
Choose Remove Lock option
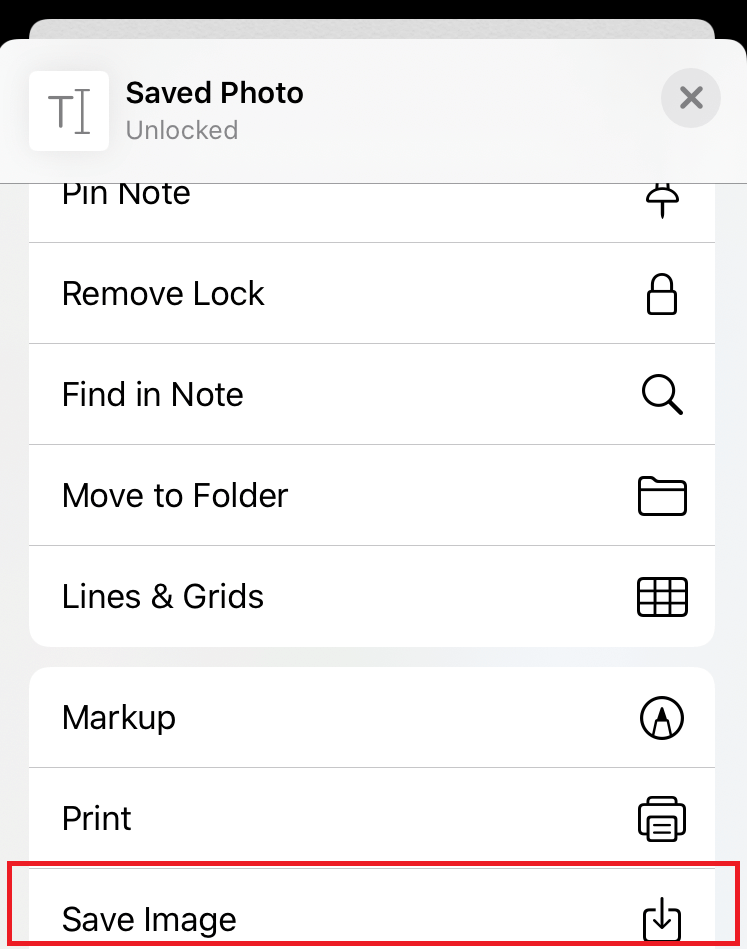(x=163, y=293)
